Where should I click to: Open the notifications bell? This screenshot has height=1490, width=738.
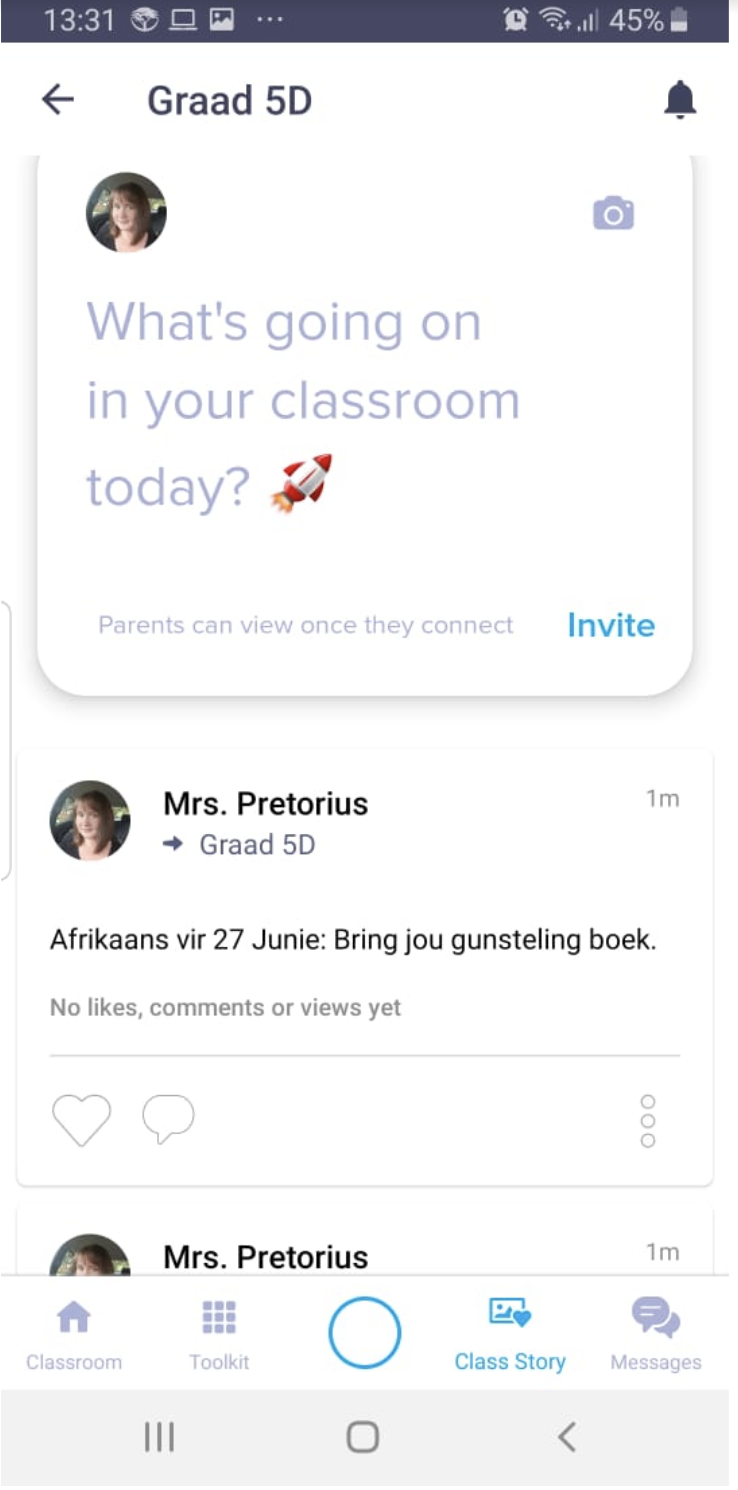pos(680,100)
